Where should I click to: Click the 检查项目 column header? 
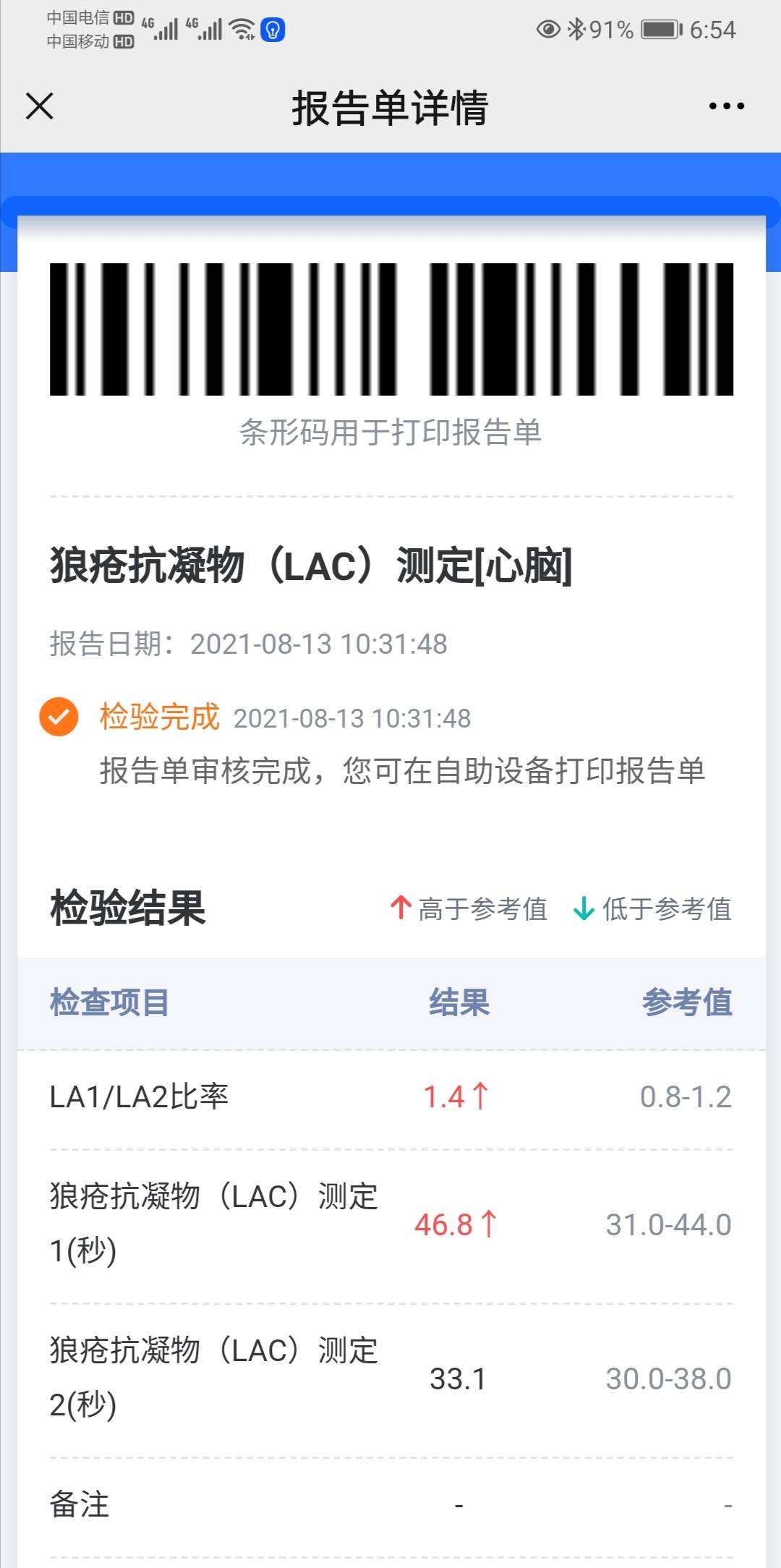(x=108, y=1005)
